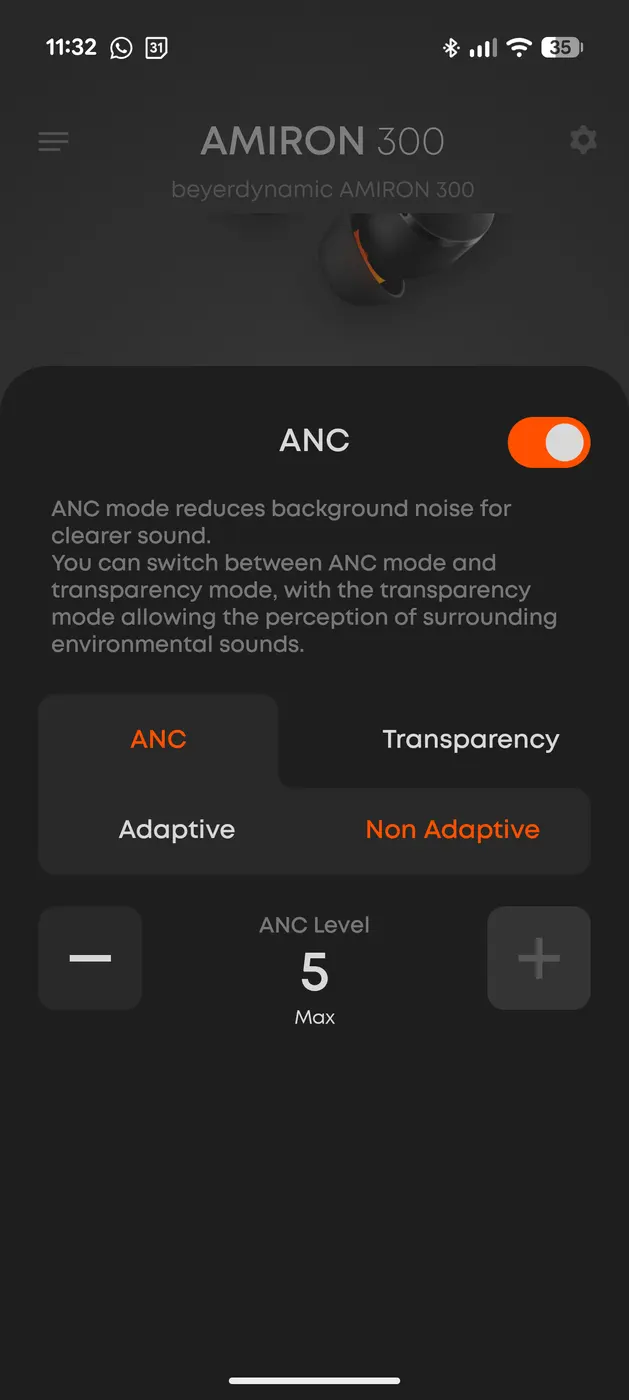Viewport: 629px width, 1400px height.
Task: Switch to Transparency mode
Action: (470, 740)
